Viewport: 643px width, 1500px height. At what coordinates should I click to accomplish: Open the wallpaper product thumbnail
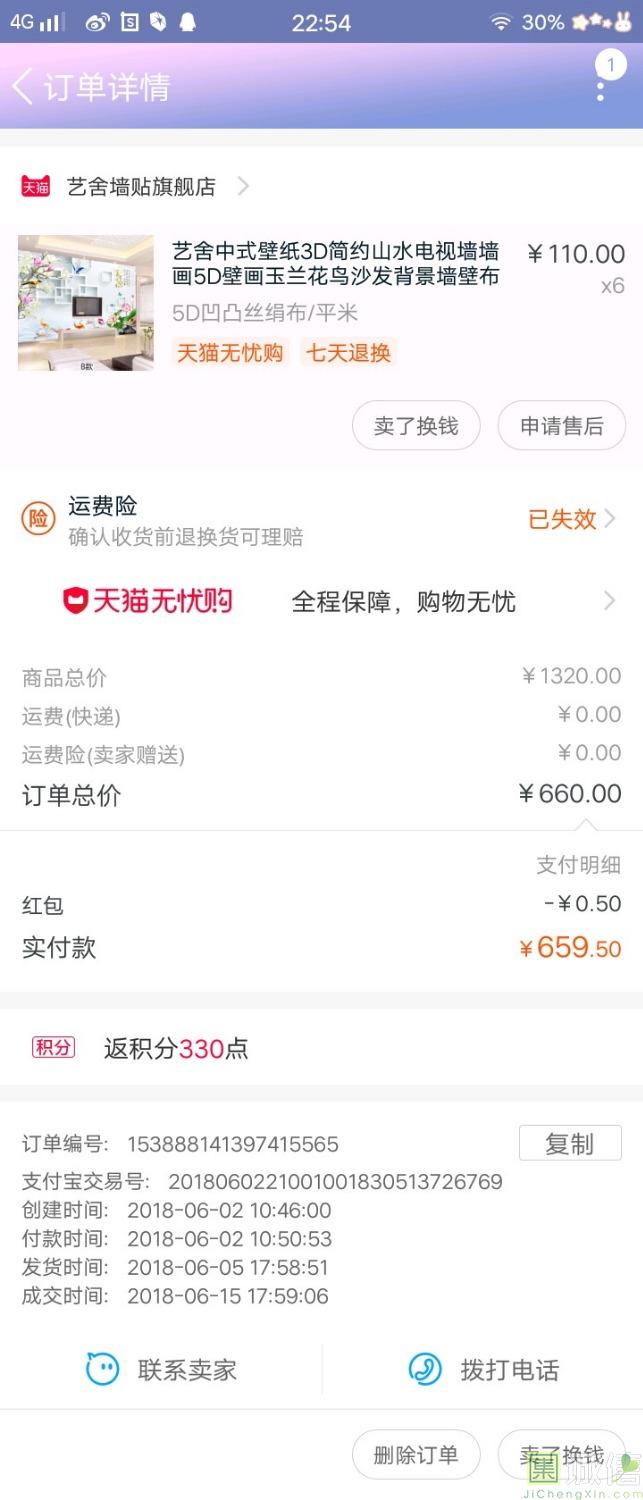point(86,303)
